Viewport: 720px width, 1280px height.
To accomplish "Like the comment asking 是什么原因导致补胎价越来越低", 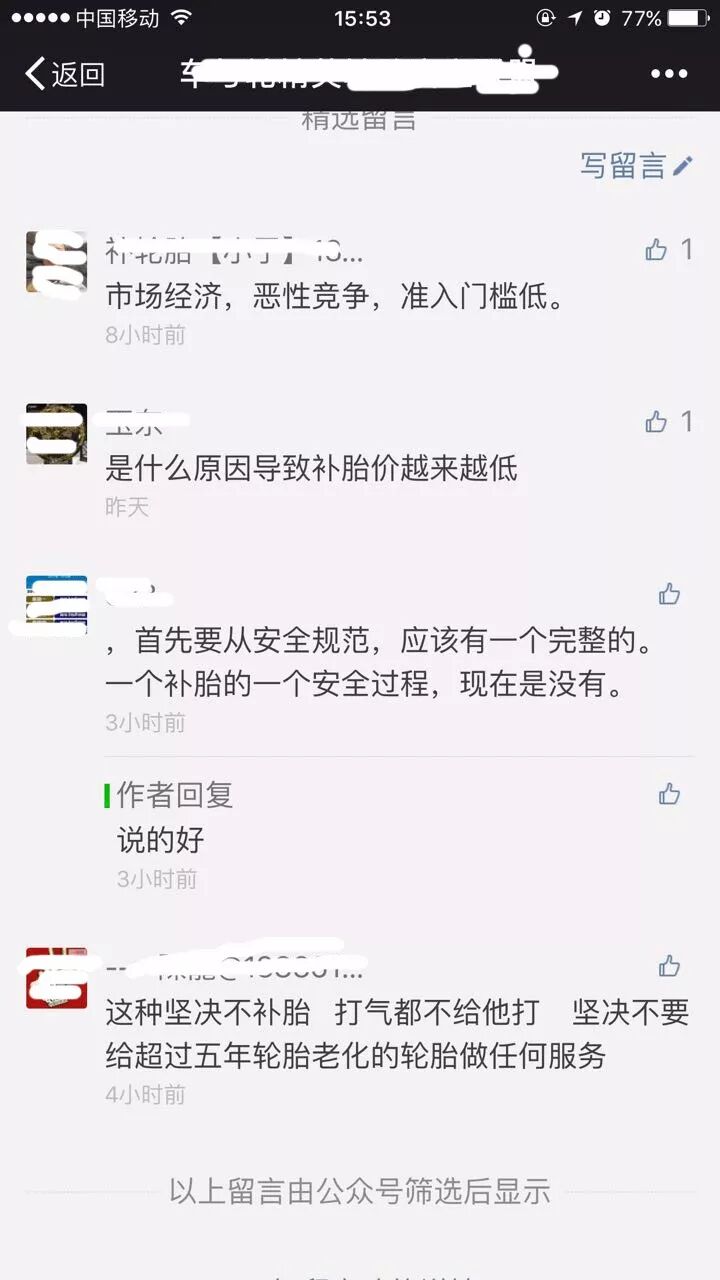I will coord(668,421).
